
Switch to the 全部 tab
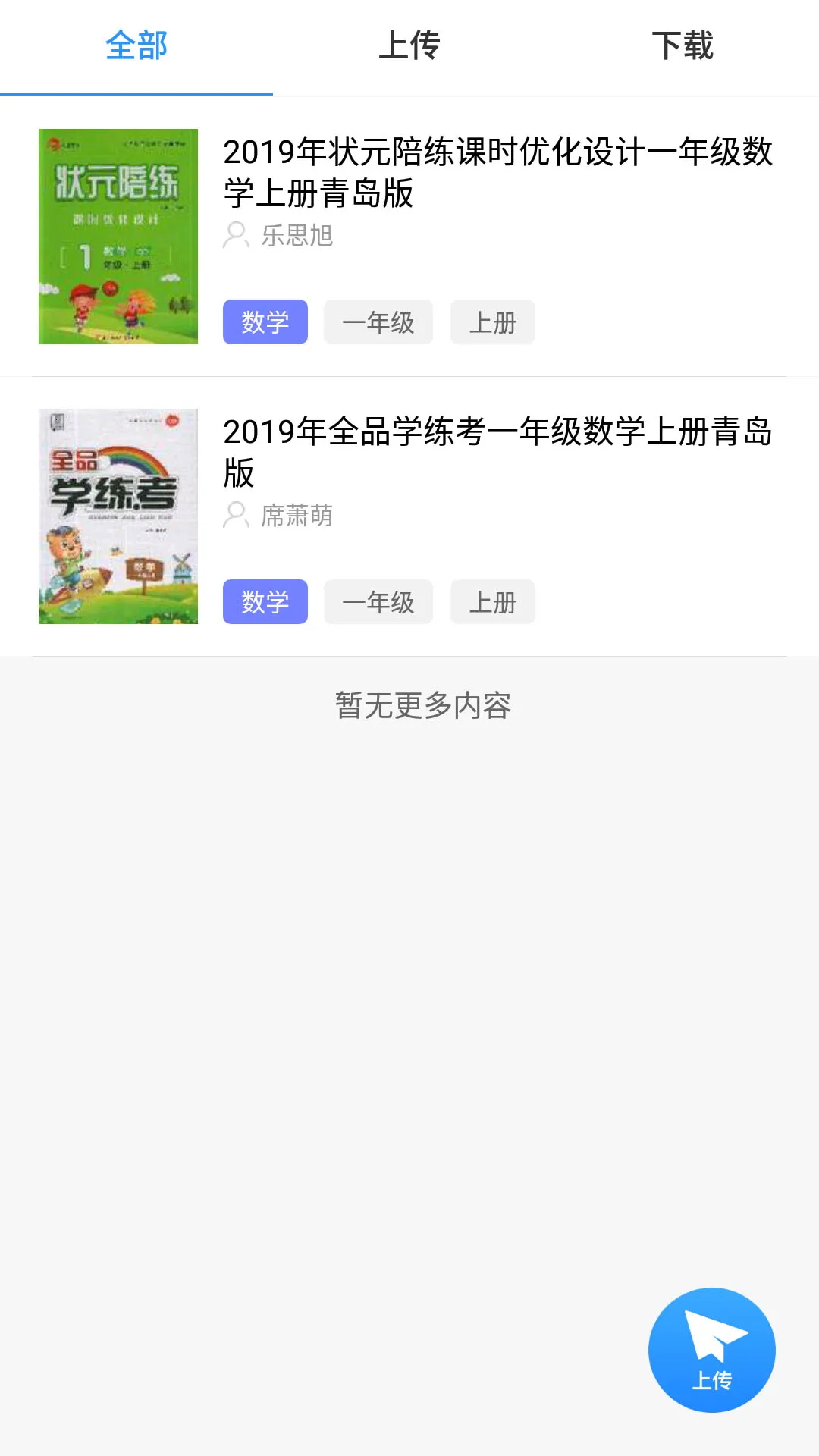(136, 46)
